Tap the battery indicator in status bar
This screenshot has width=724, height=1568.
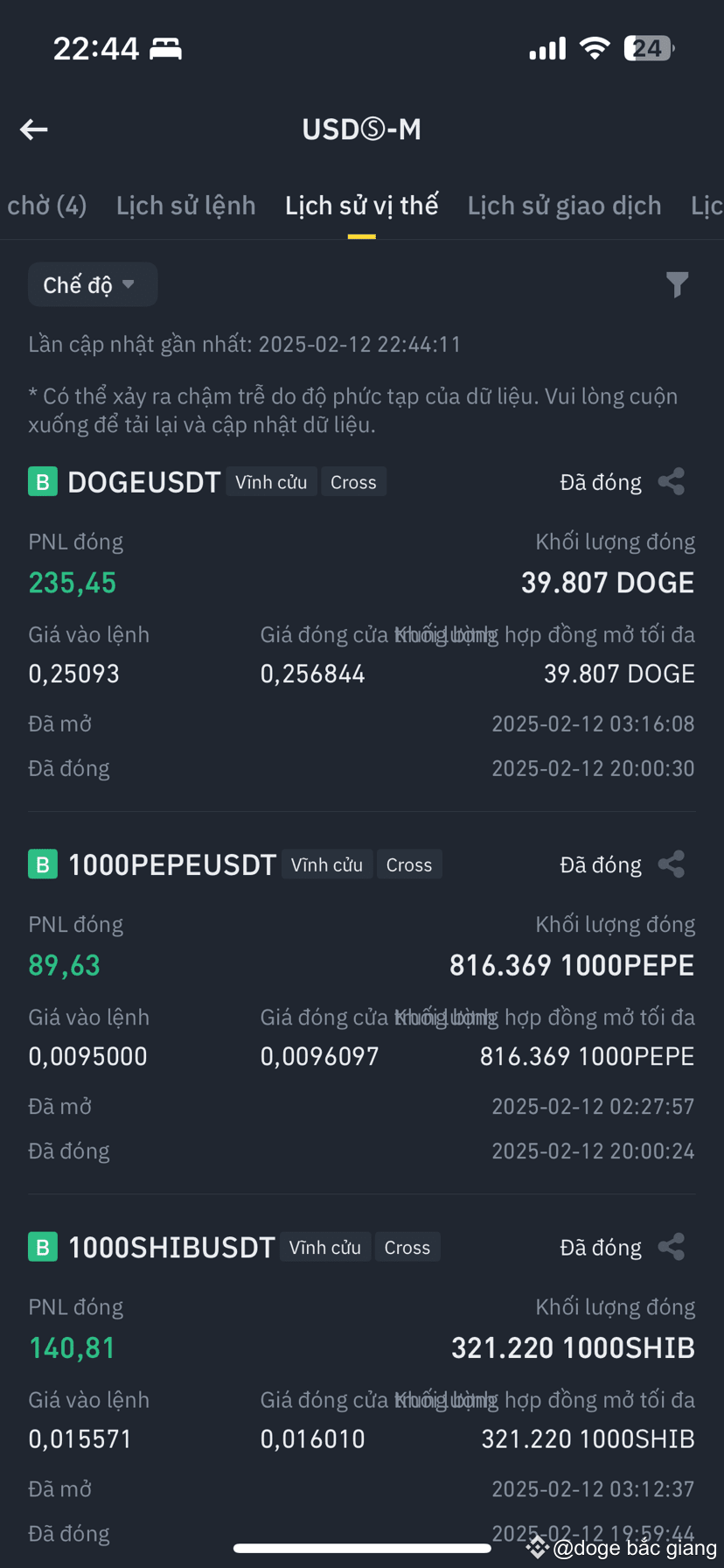[x=647, y=48]
